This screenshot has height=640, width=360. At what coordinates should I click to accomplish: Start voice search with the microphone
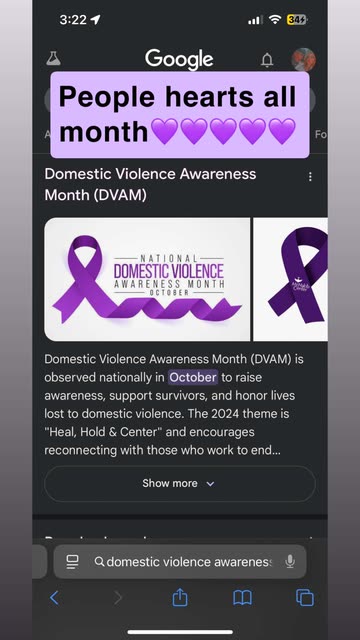[x=290, y=562]
